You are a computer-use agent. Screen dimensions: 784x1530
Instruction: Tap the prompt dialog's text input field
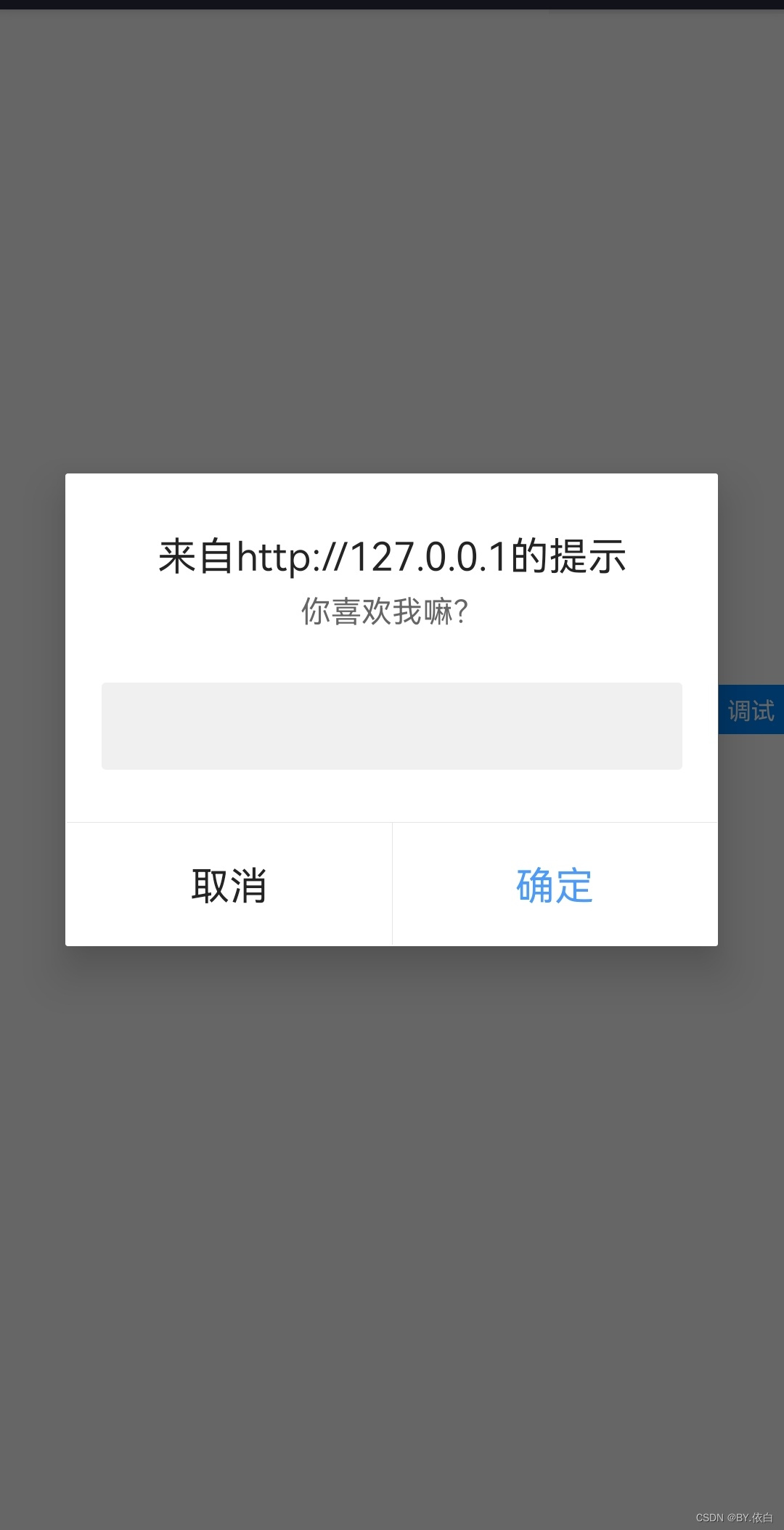391,725
